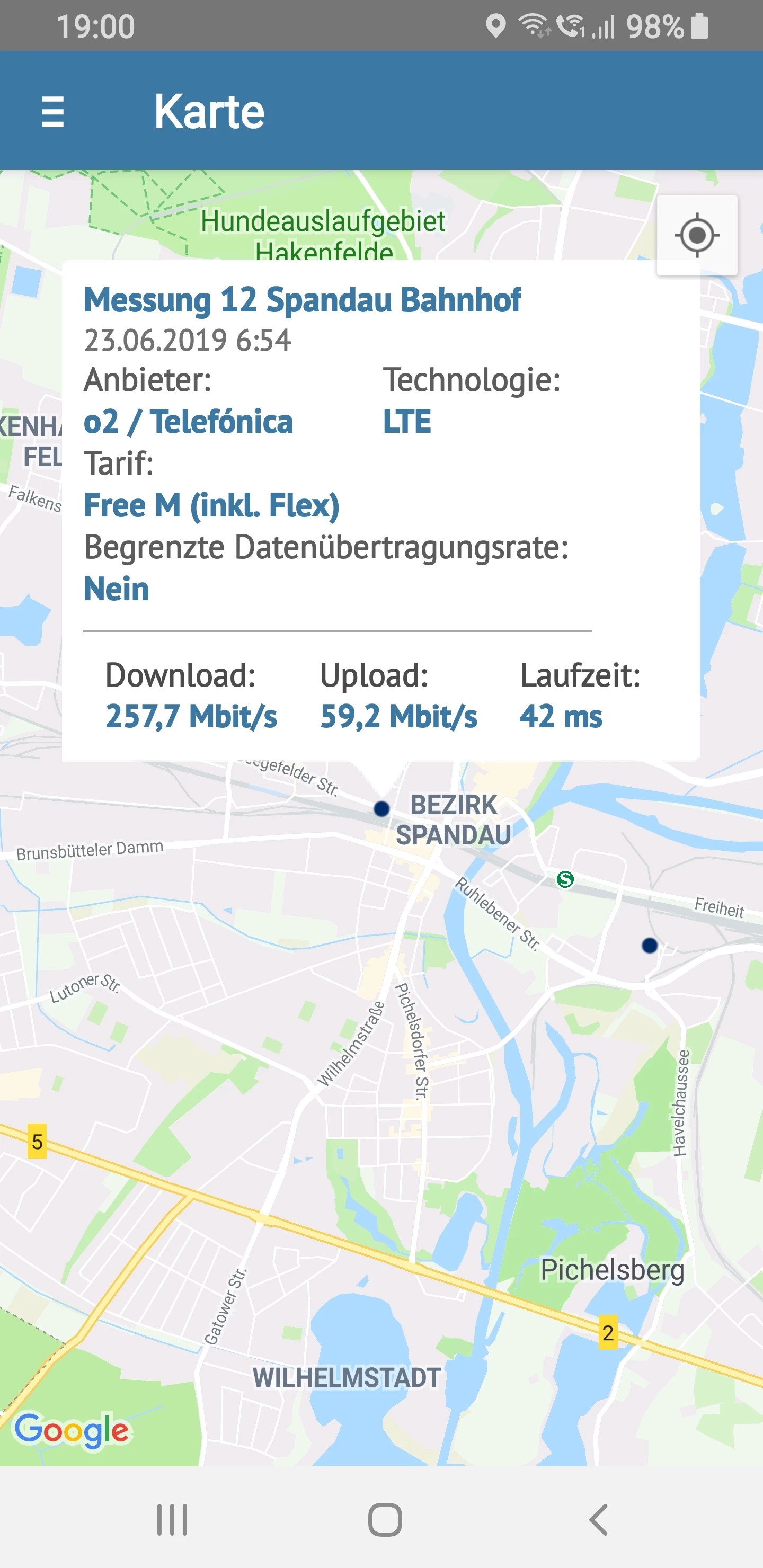Tap the Spandau Bahnhof measurement marker

click(x=381, y=809)
